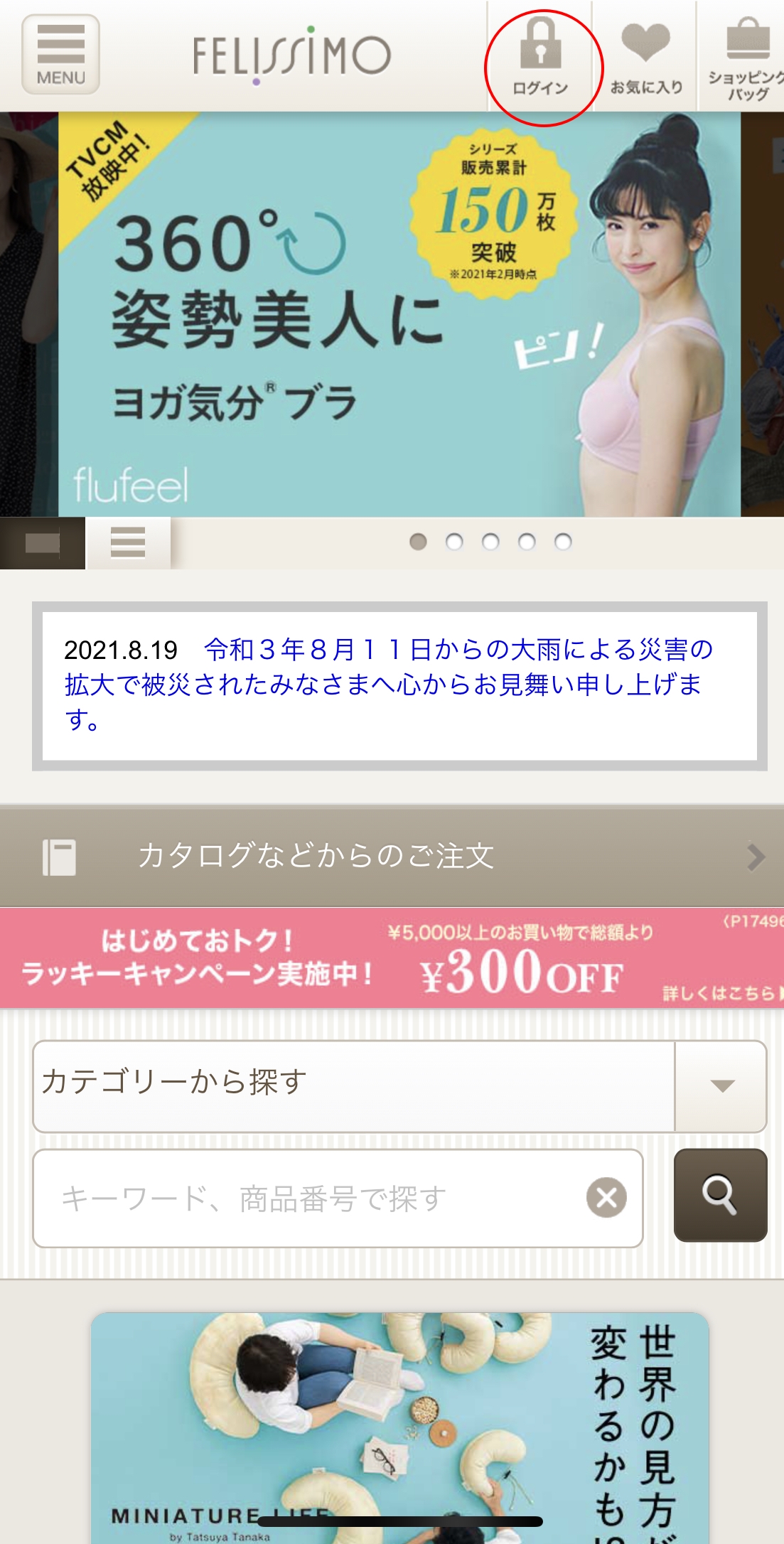Read the 令和3年8月 大雨 notice link

(388, 684)
